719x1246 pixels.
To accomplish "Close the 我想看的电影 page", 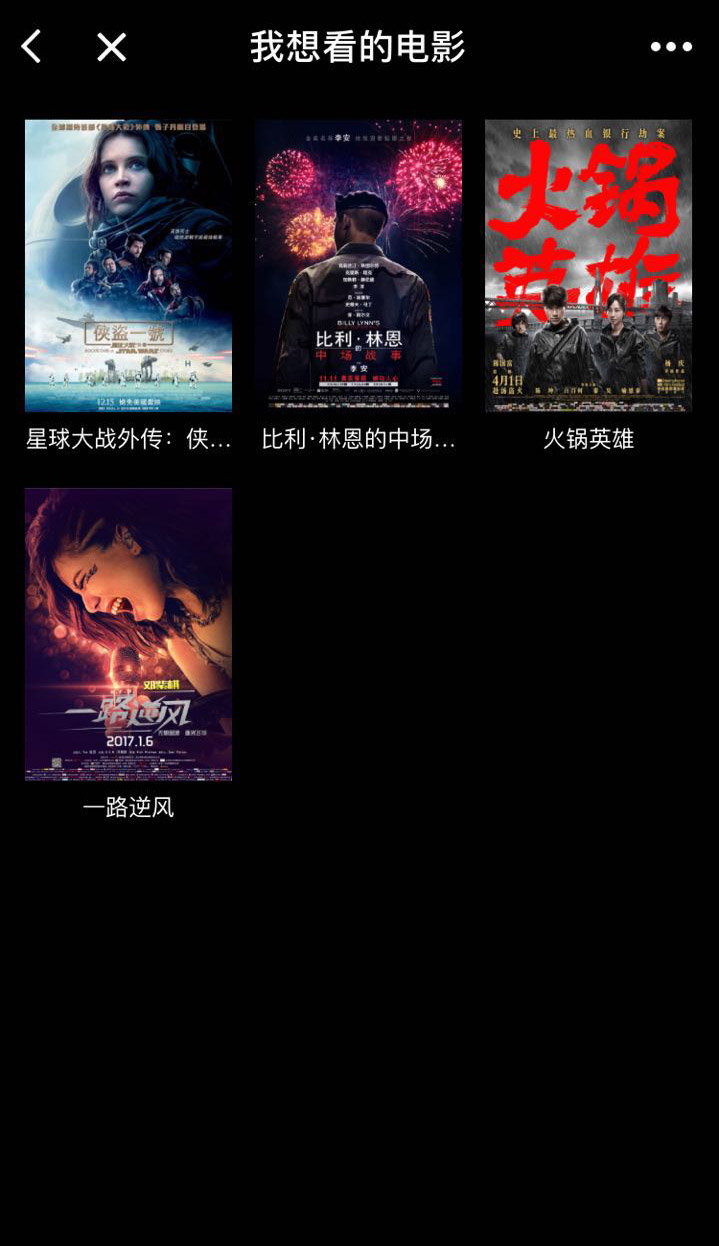I will pos(111,47).
